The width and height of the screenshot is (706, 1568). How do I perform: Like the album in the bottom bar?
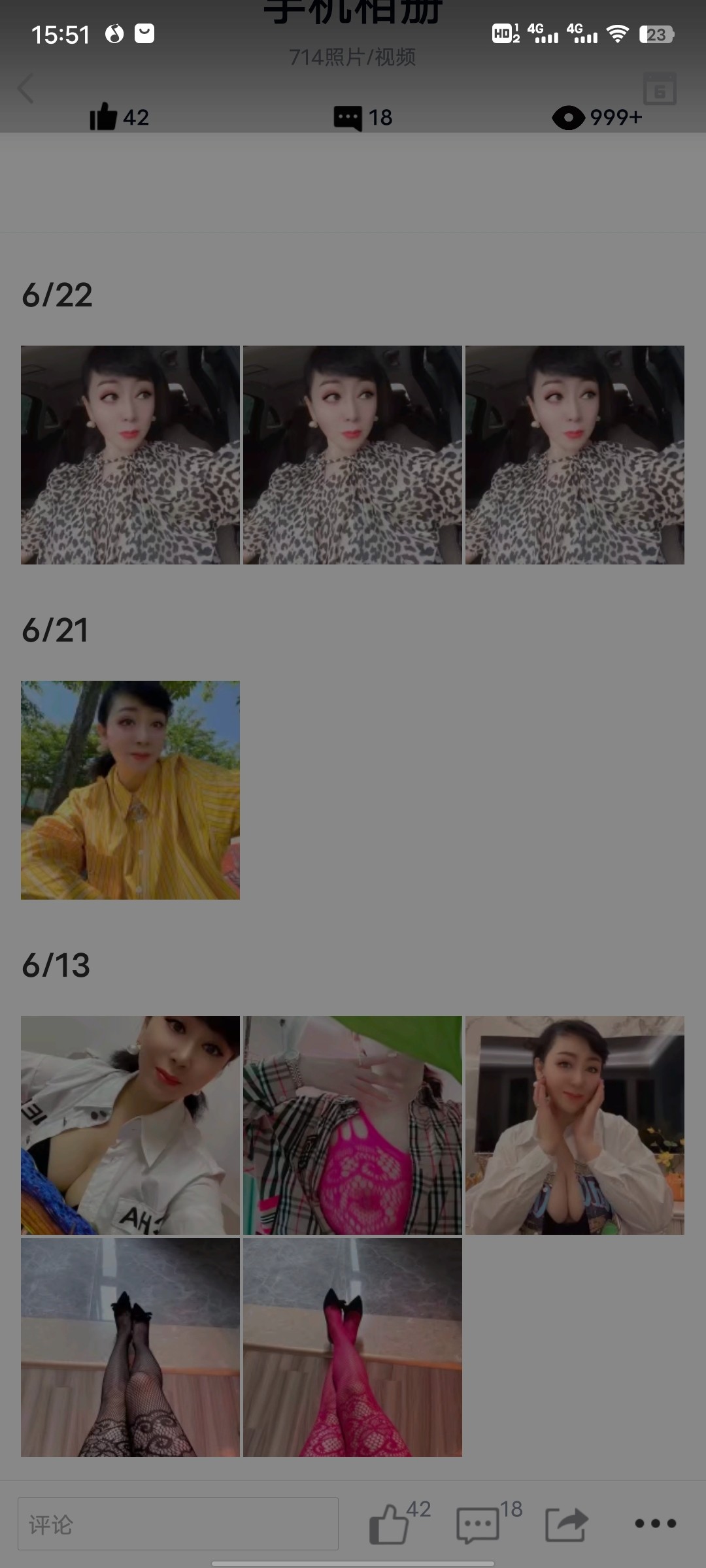(390, 1524)
